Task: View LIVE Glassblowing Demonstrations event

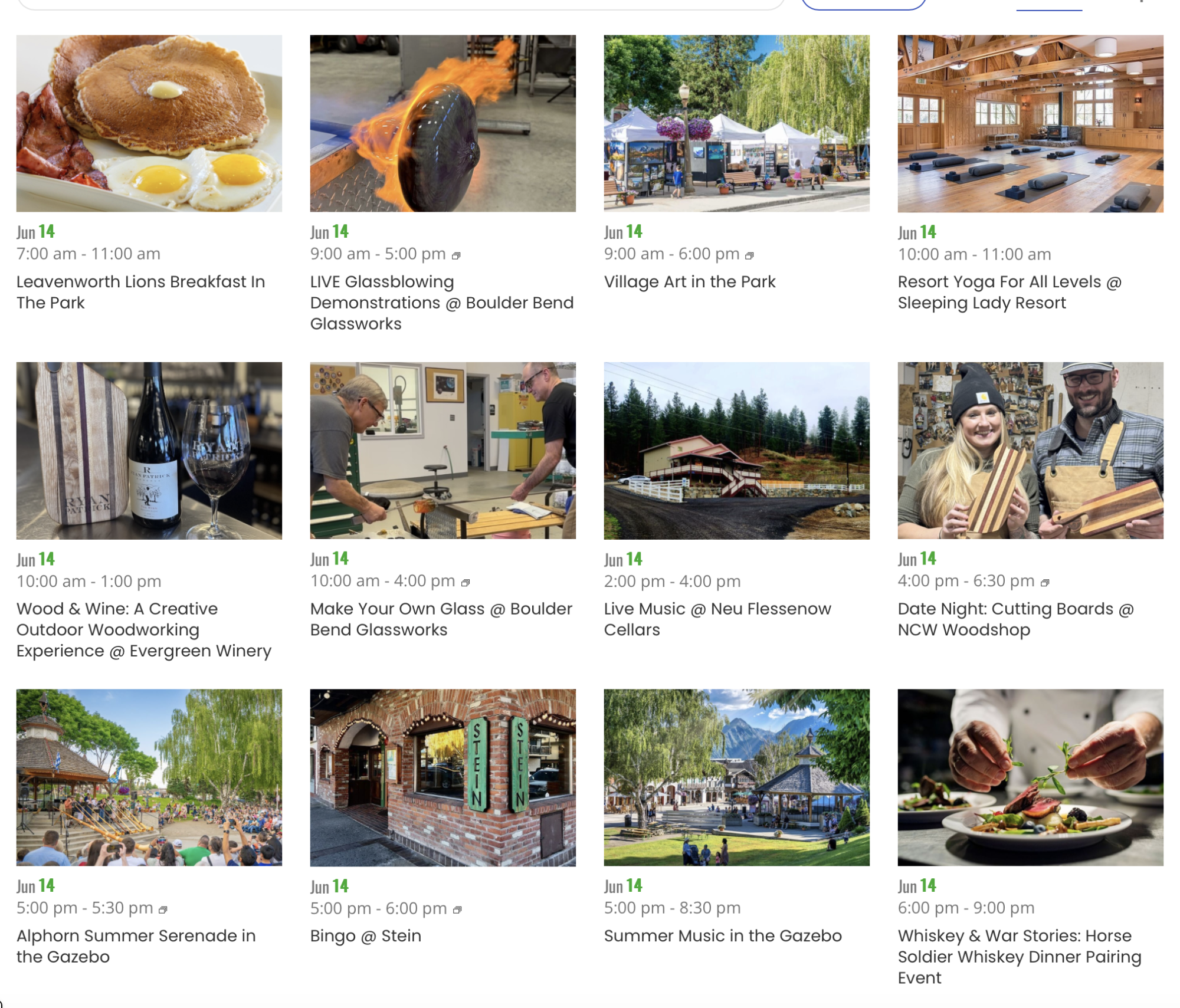Action: 441,303
